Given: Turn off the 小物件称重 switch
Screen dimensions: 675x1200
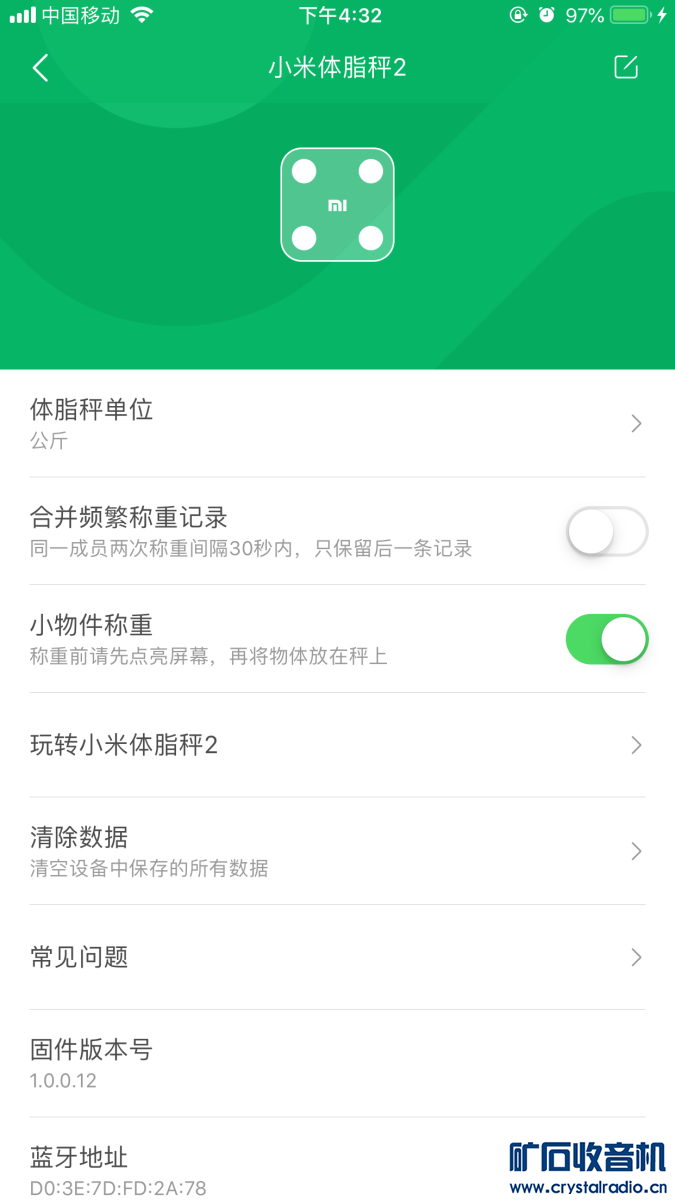Looking at the screenshot, I should pyautogui.click(x=606, y=640).
